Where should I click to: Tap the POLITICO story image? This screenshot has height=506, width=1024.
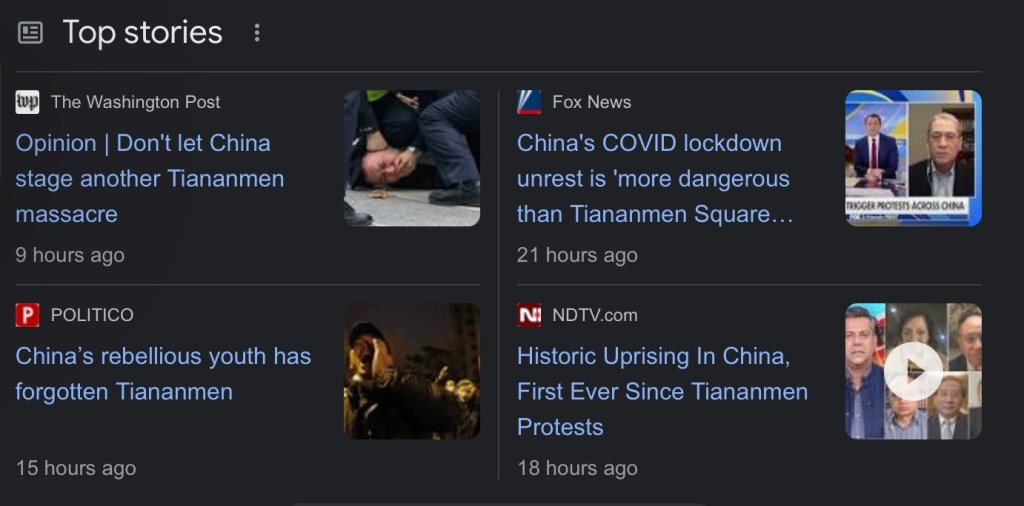tap(412, 371)
